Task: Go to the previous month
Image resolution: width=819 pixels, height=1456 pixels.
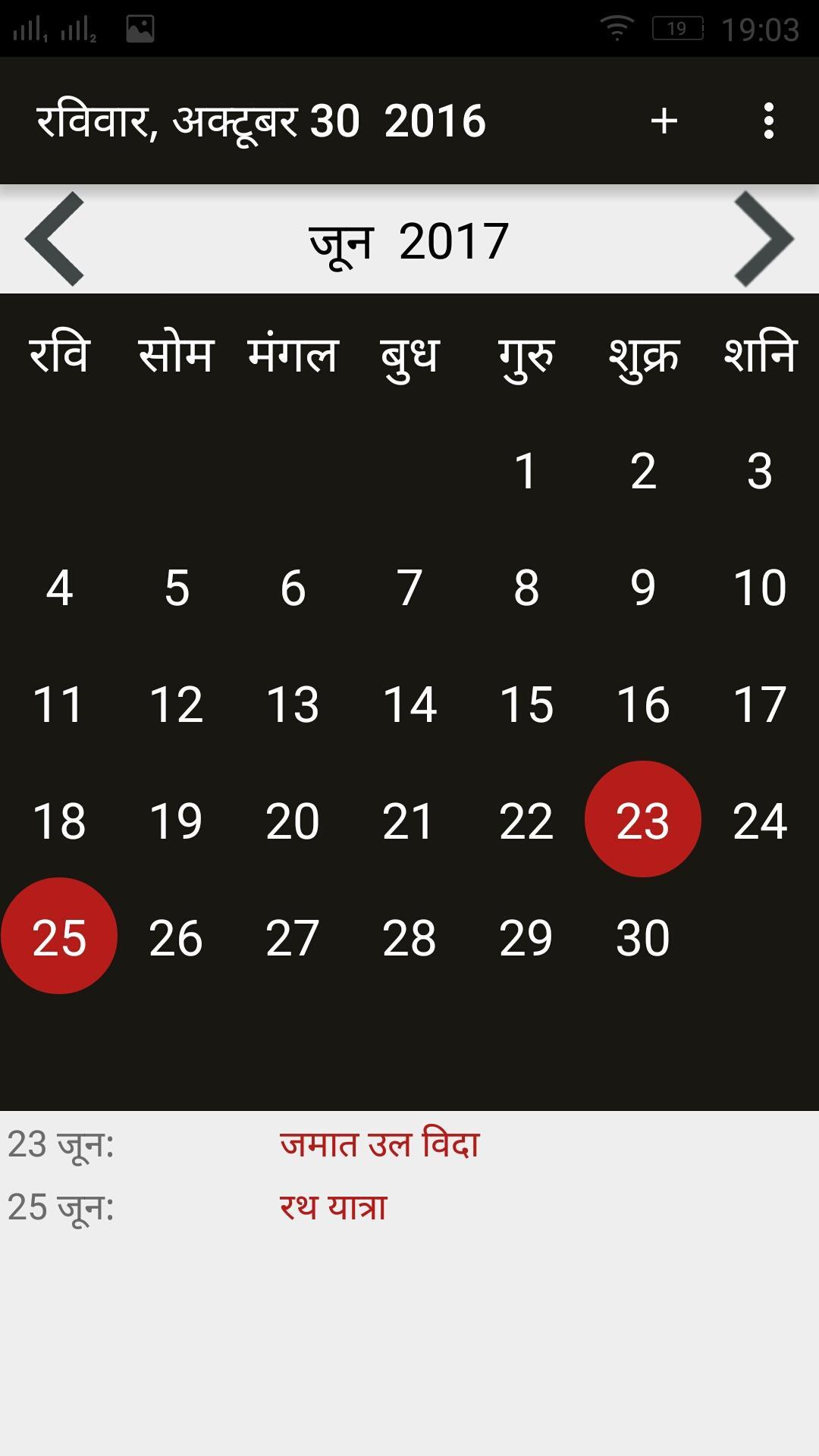Action: click(x=55, y=239)
